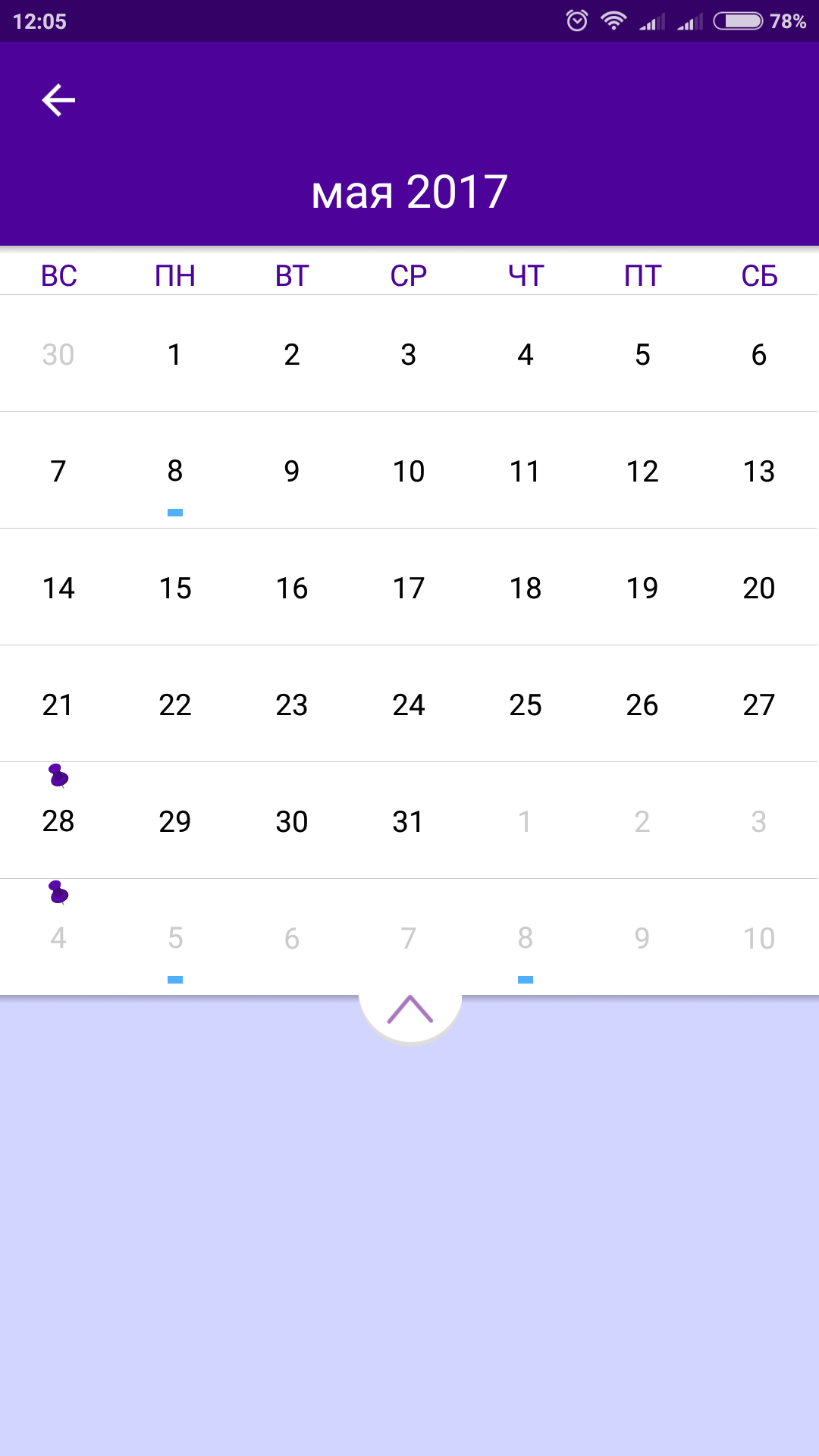The width and height of the screenshot is (819, 1456).
Task: Go back using the arrow icon
Action: (58, 100)
